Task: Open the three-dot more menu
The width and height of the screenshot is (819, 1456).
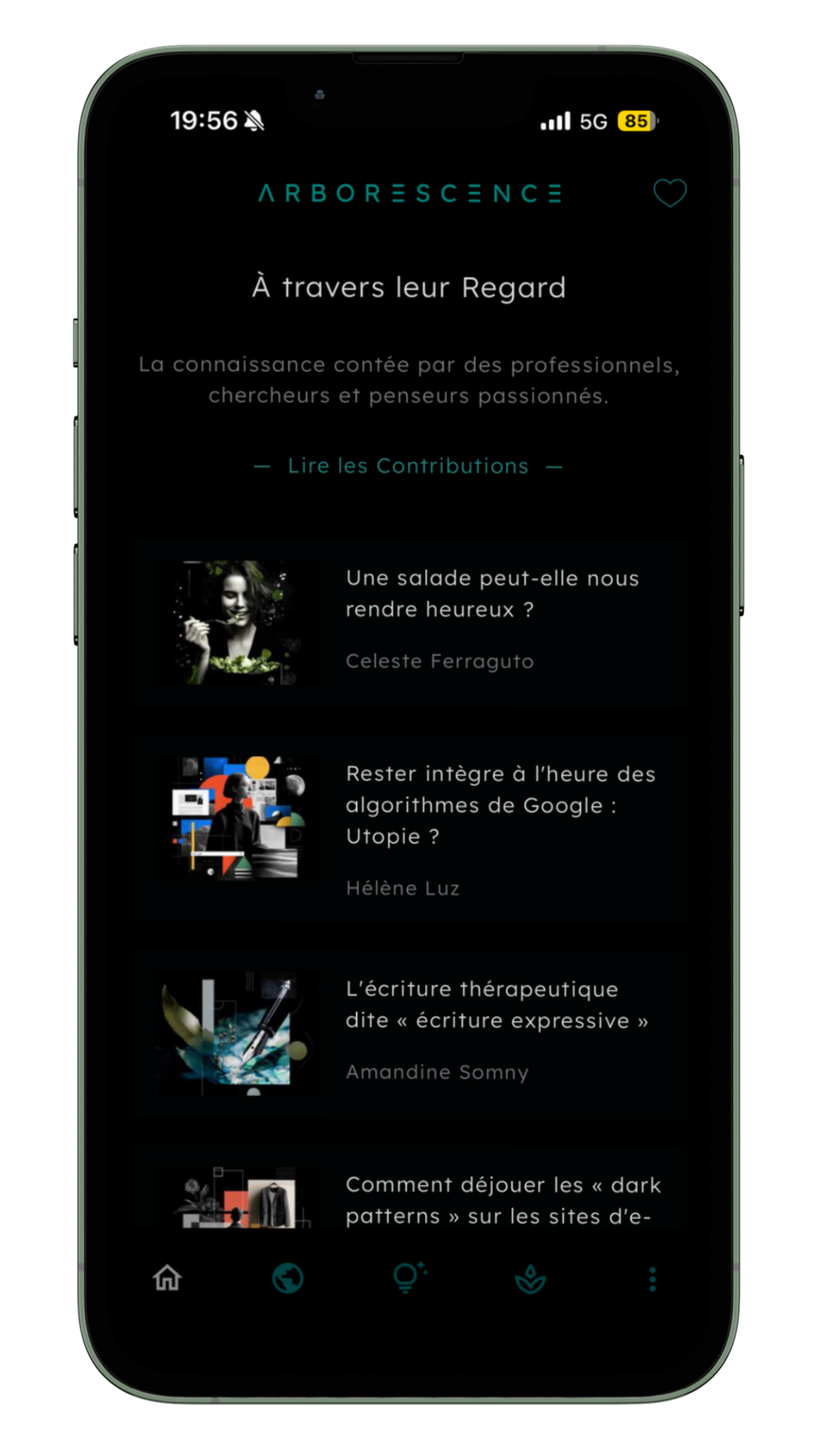Action: point(652,1280)
